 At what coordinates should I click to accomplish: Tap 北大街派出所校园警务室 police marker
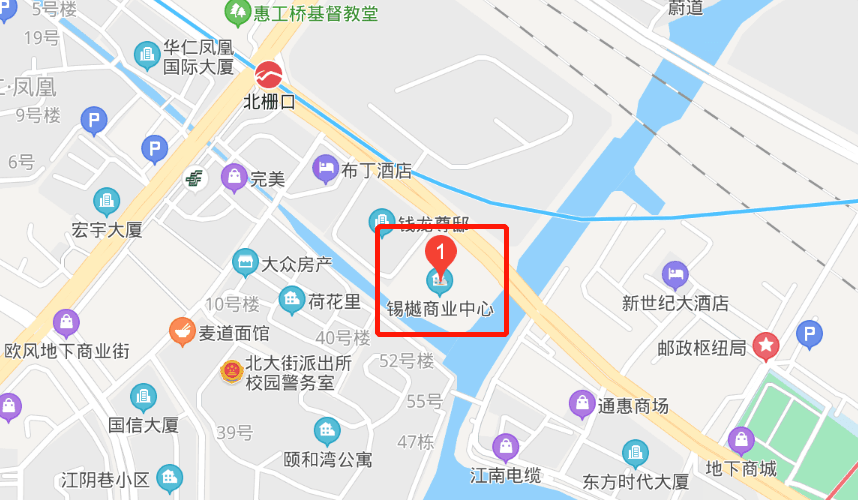(231, 372)
